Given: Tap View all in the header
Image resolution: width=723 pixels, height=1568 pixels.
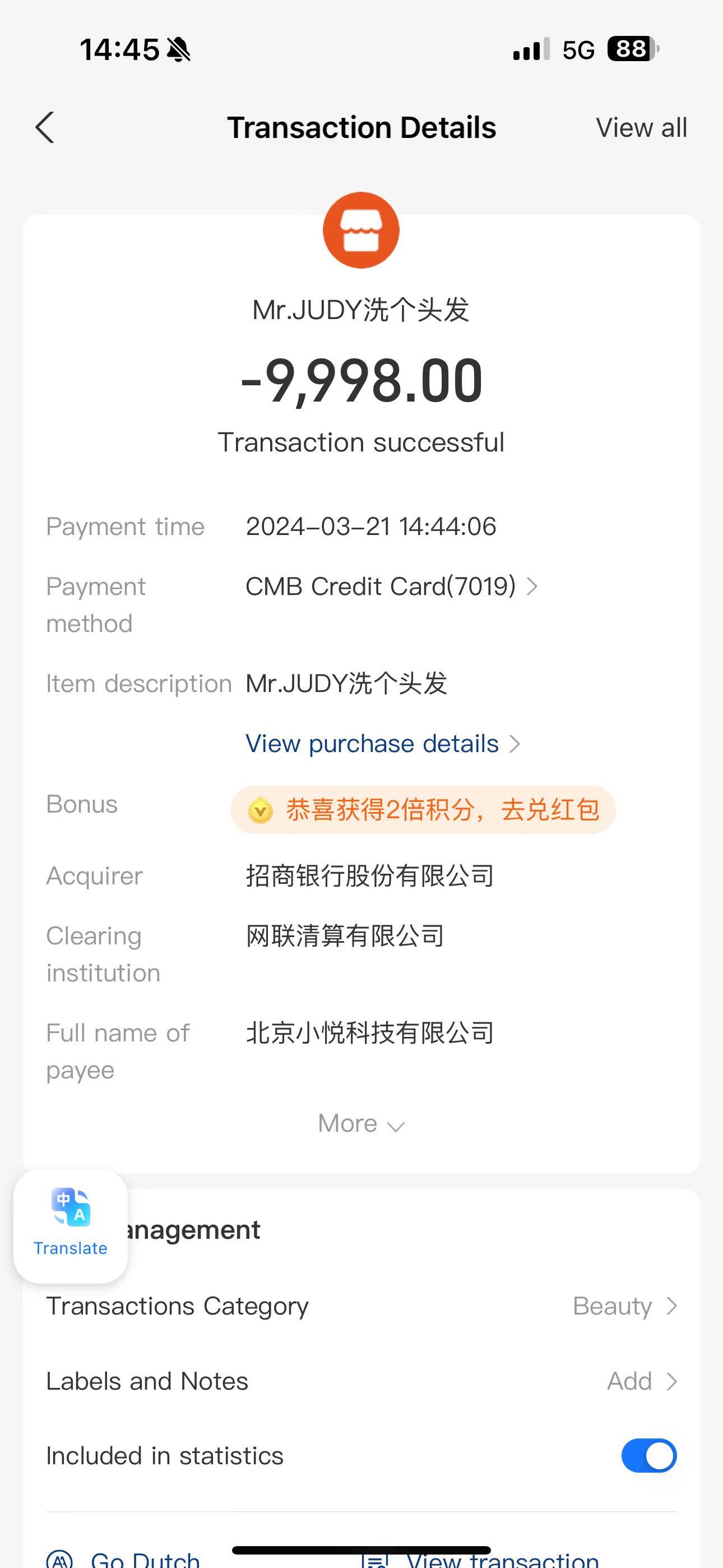Looking at the screenshot, I should pyautogui.click(x=641, y=128).
